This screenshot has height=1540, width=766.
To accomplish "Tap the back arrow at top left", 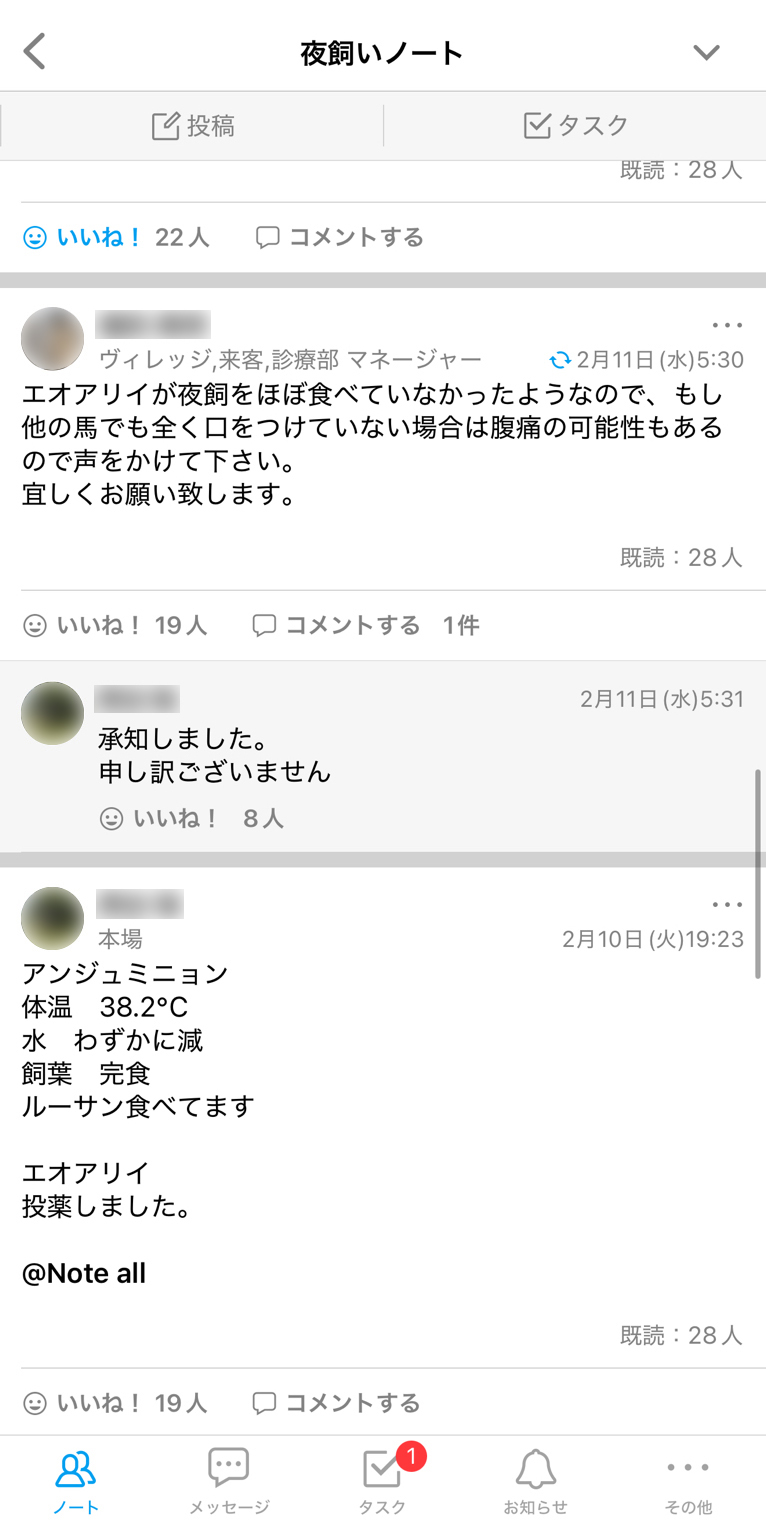I will [x=33, y=49].
